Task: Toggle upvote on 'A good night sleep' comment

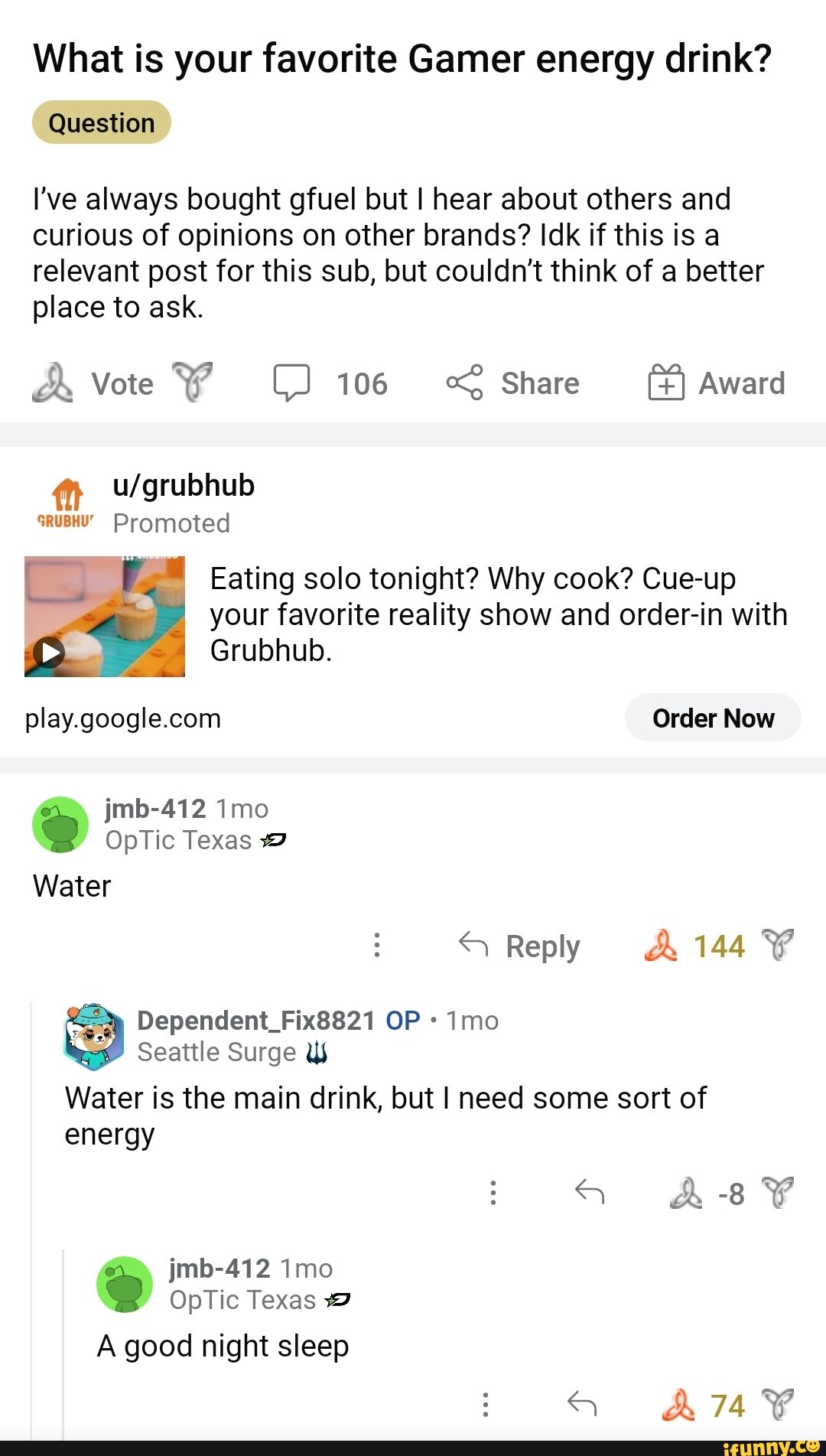Action: point(679,1406)
